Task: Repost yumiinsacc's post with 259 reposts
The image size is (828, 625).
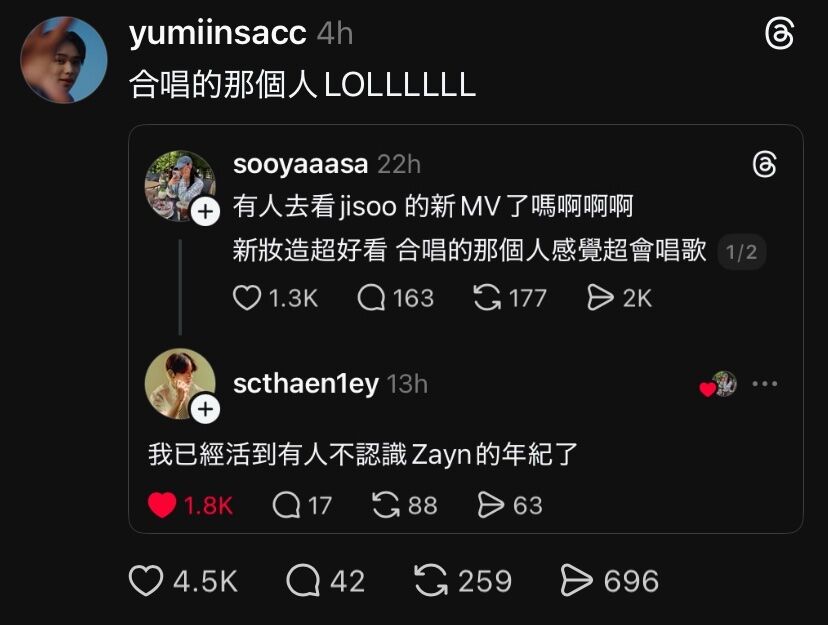Action: [x=431, y=580]
